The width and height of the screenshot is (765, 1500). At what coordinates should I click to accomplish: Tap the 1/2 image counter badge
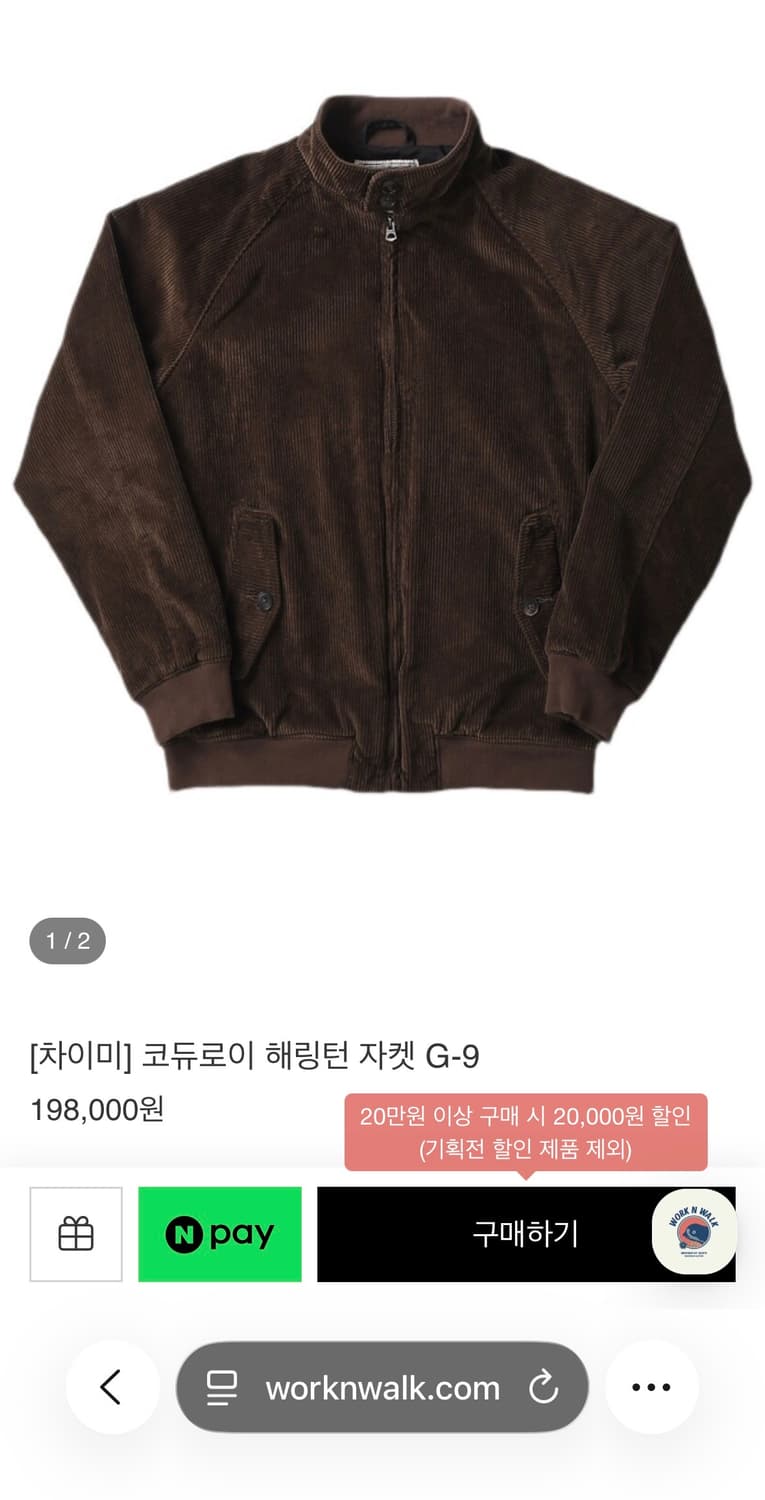coord(66,940)
